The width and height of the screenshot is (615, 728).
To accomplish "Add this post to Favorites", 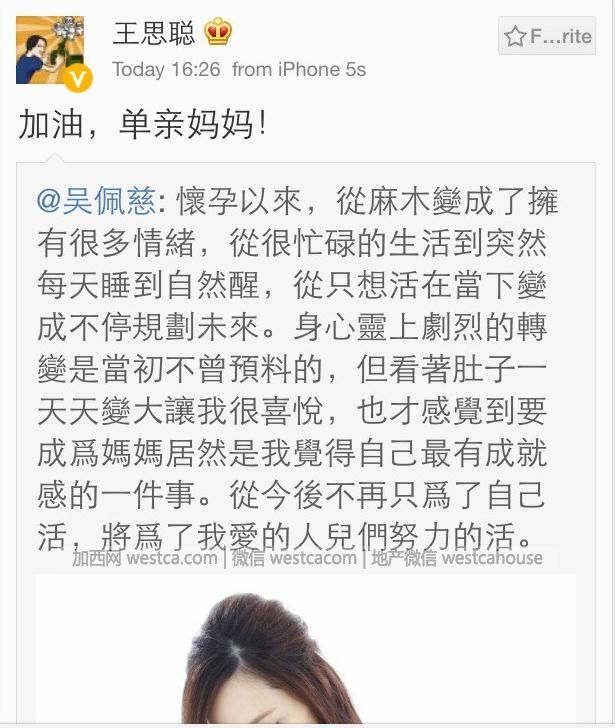I will 547,37.
